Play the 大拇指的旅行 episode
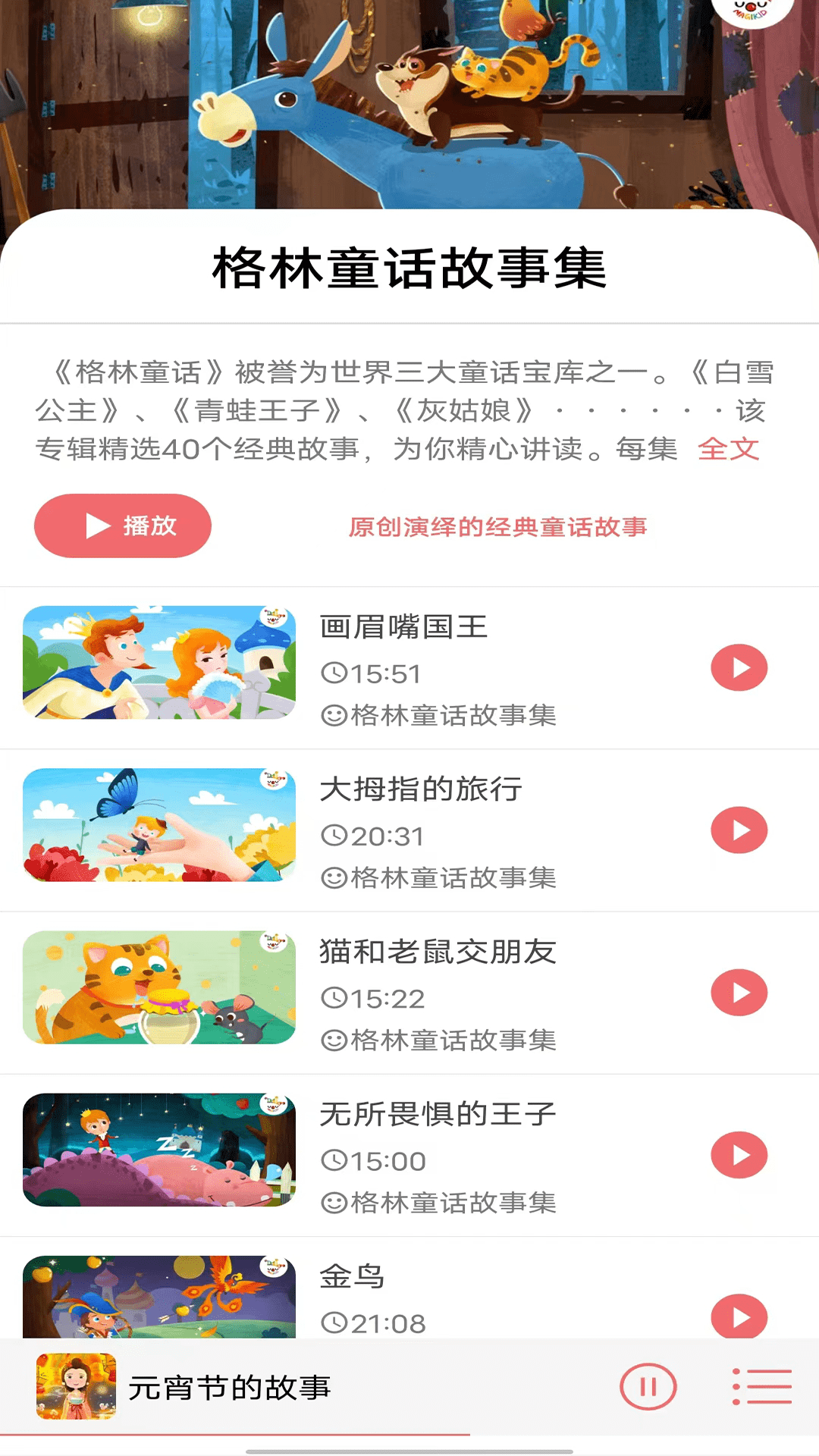Screen dimensions: 819x1456 point(739,830)
